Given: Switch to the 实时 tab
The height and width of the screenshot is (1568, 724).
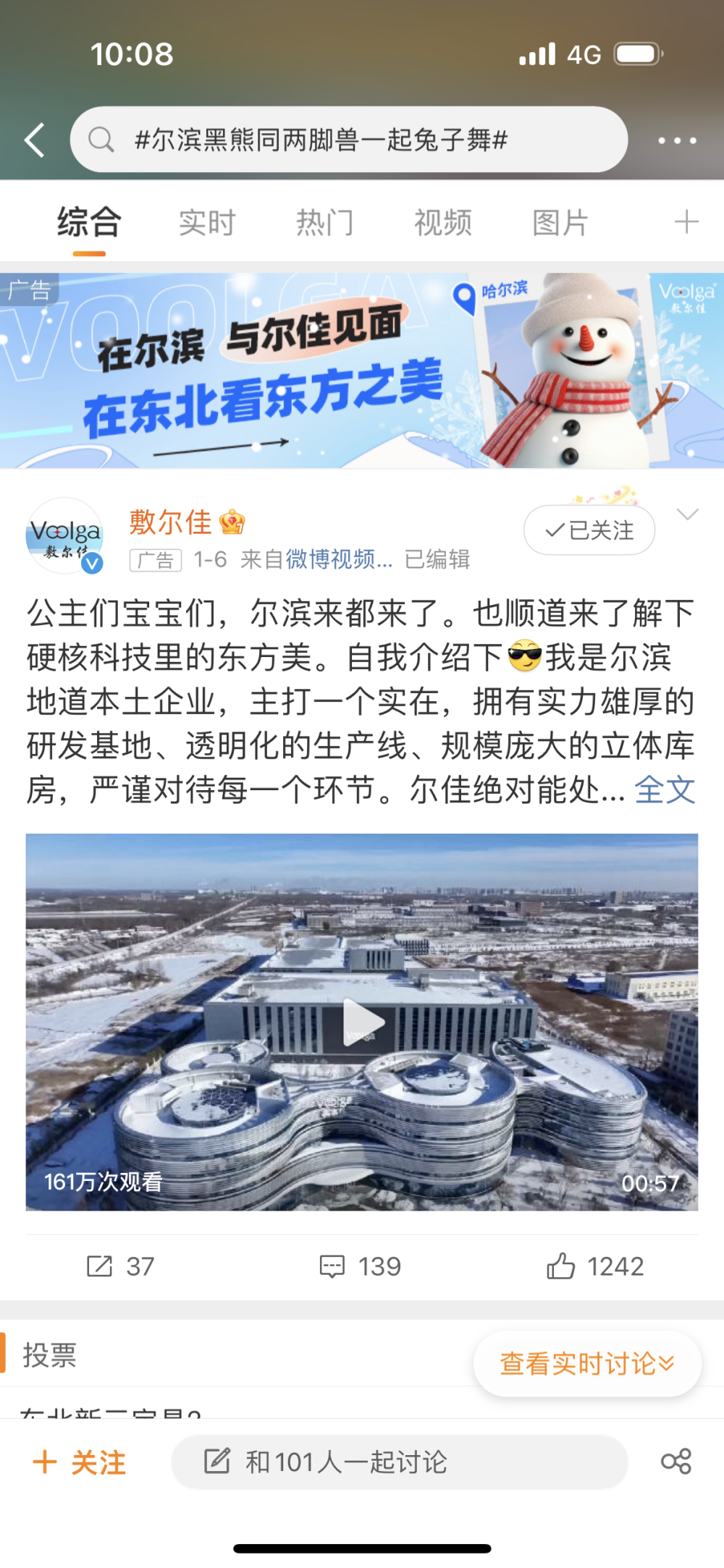Looking at the screenshot, I should tap(207, 223).
